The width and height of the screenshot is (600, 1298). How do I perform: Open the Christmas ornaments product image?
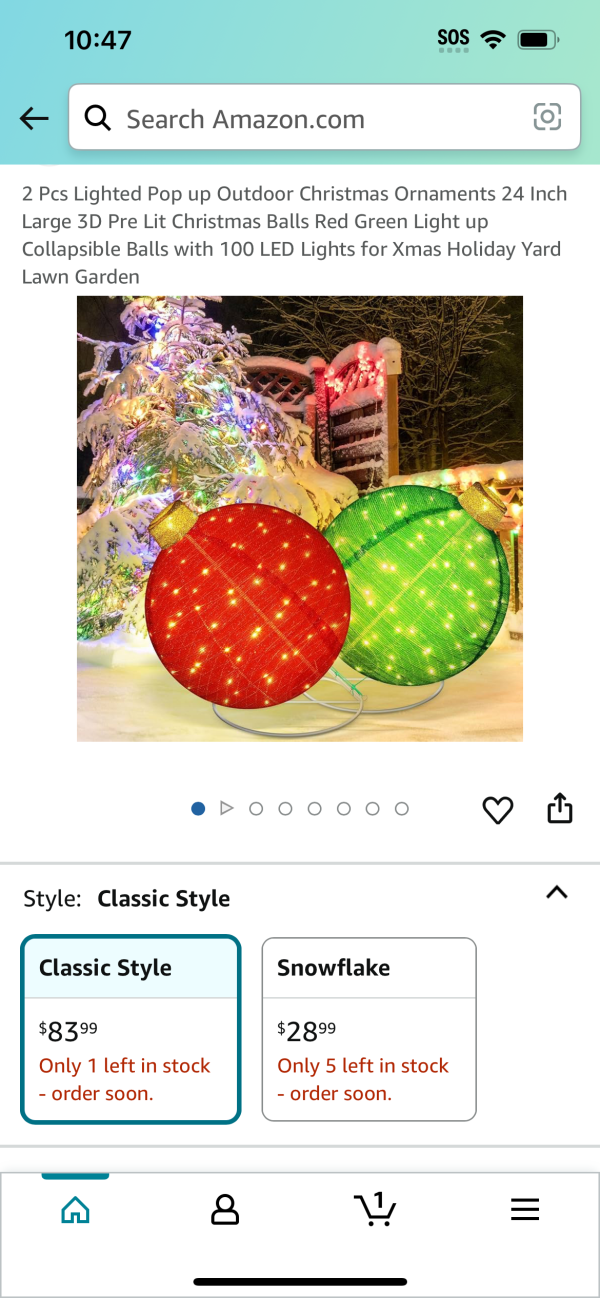pos(300,518)
